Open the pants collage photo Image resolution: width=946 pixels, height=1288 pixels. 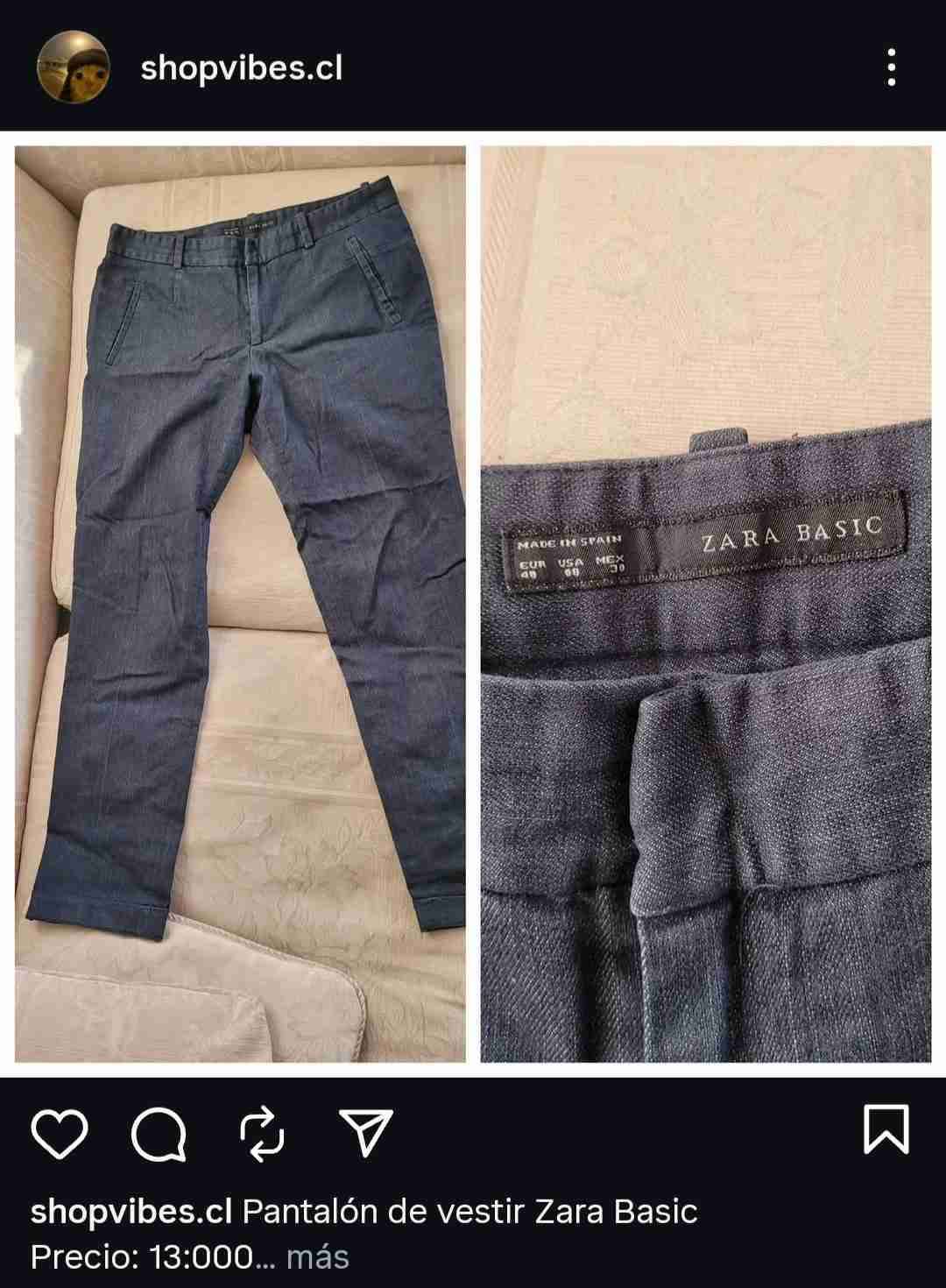click(x=473, y=605)
